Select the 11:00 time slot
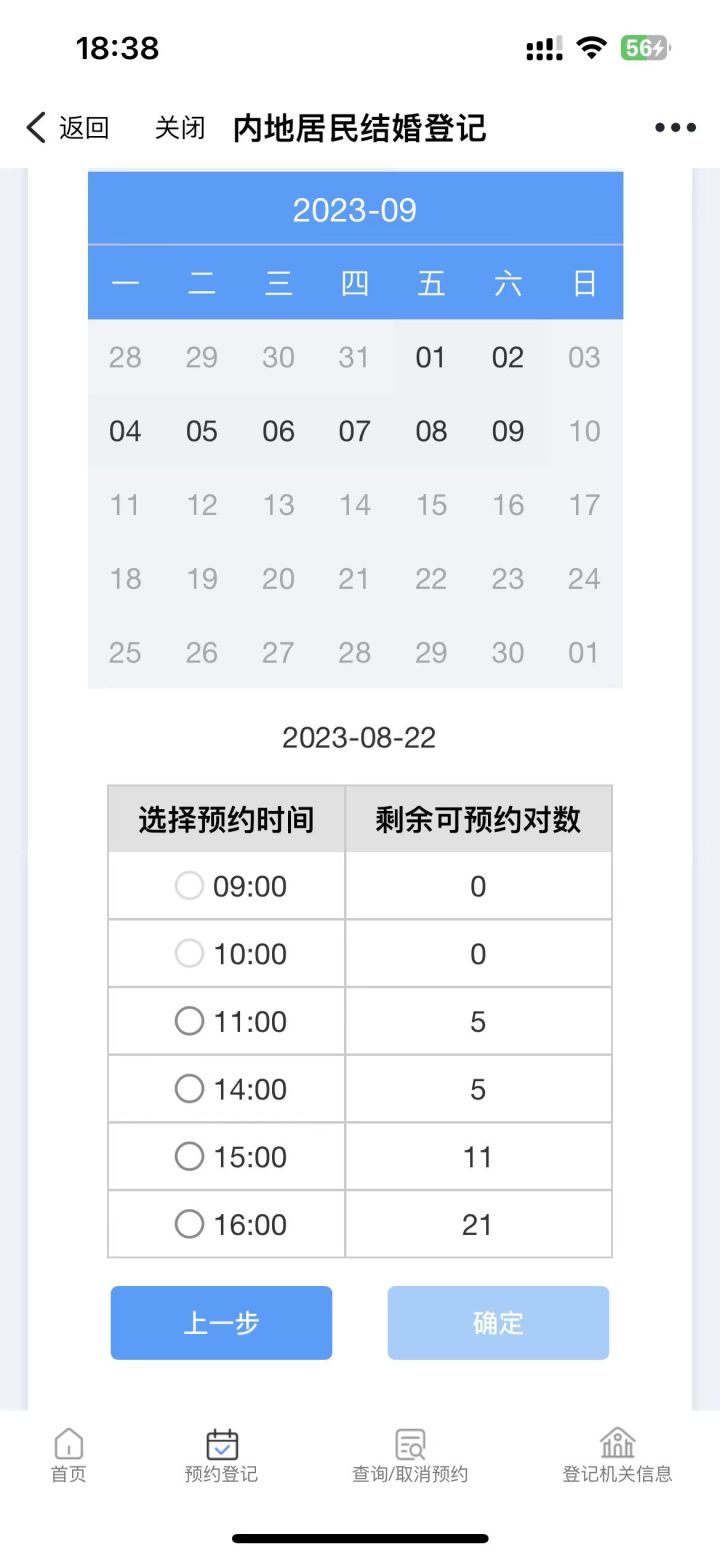 pyautogui.click(x=190, y=1021)
